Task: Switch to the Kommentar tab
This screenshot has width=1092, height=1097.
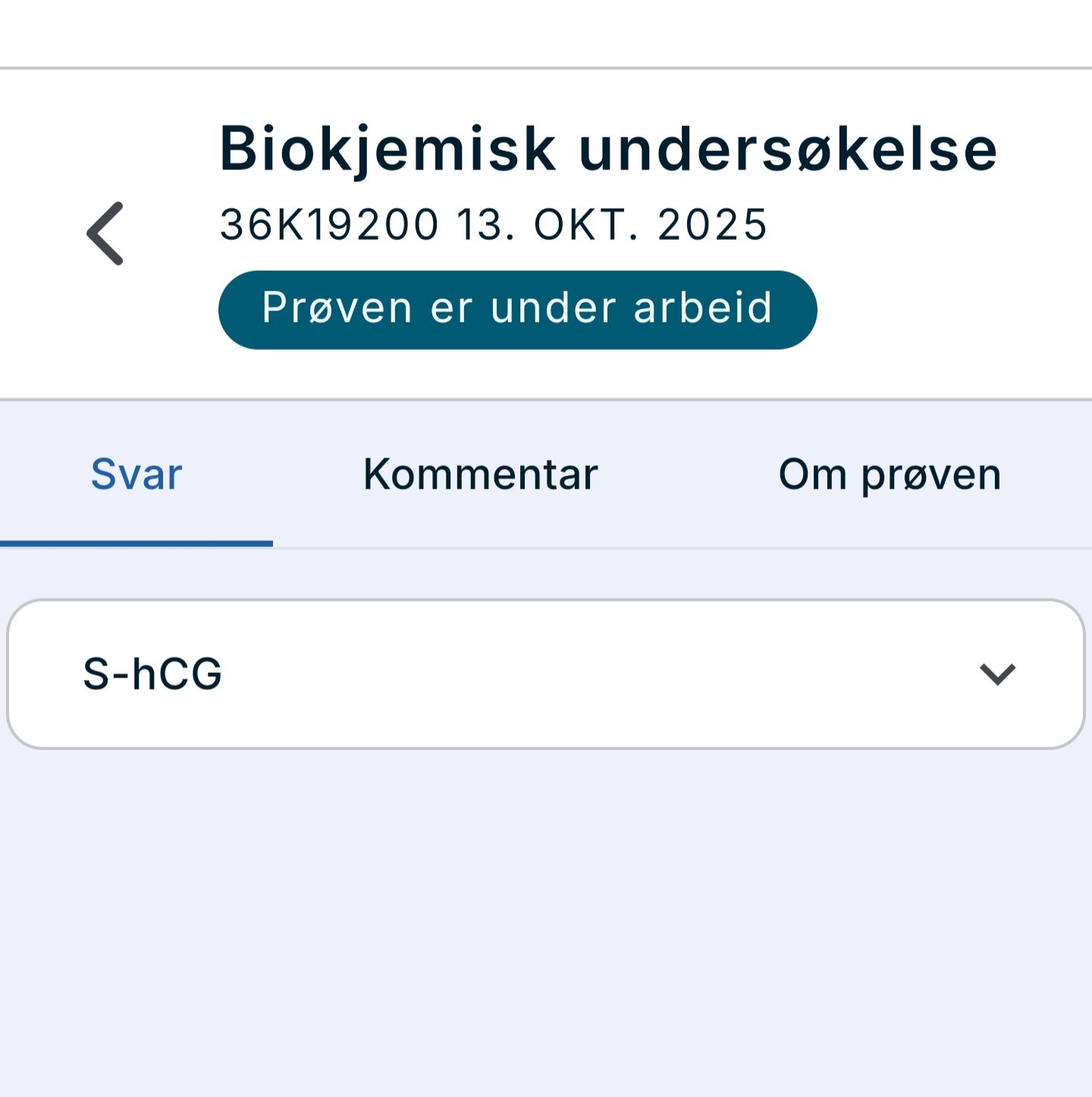Action: pos(481,473)
